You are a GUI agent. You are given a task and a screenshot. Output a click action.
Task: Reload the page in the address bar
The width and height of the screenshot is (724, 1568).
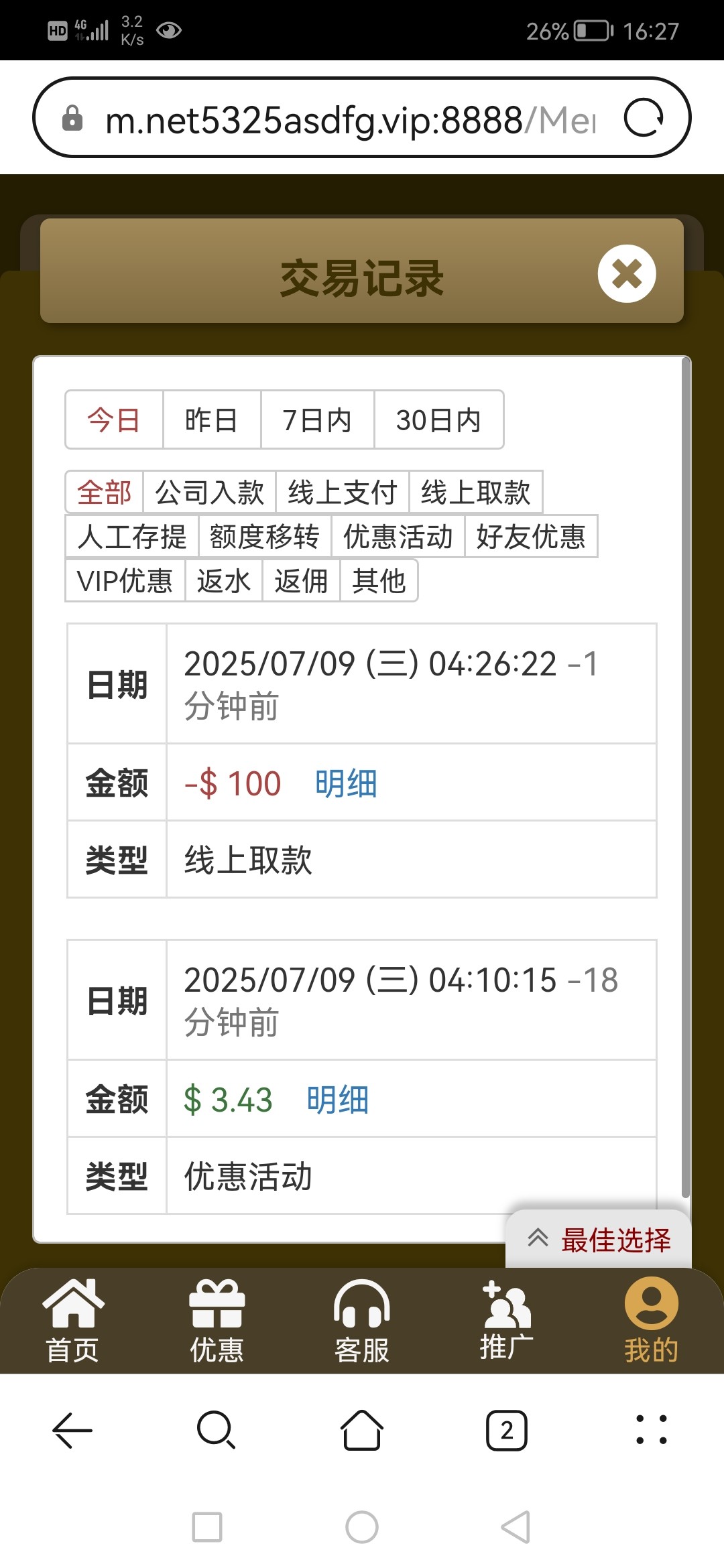pos(643,119)
